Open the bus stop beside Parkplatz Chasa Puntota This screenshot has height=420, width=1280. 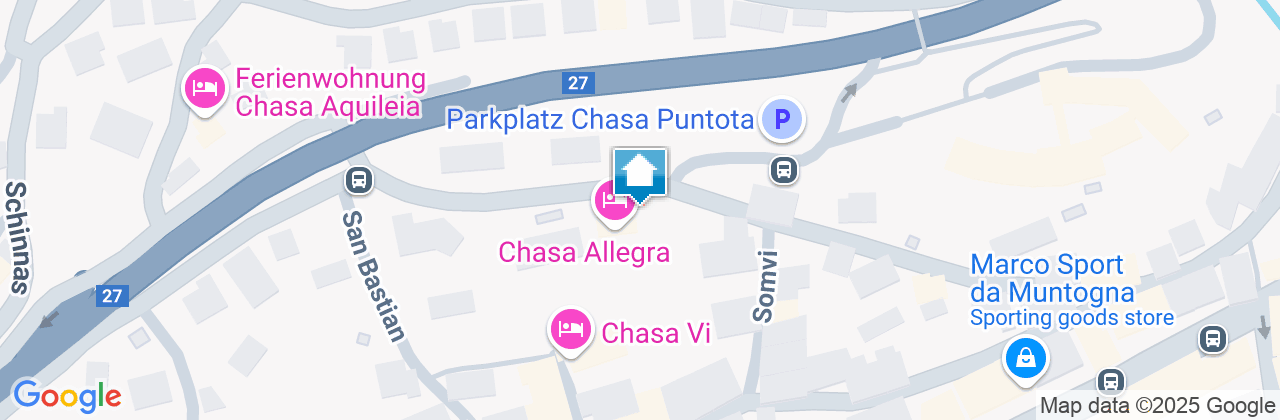[x=784, y=169]
